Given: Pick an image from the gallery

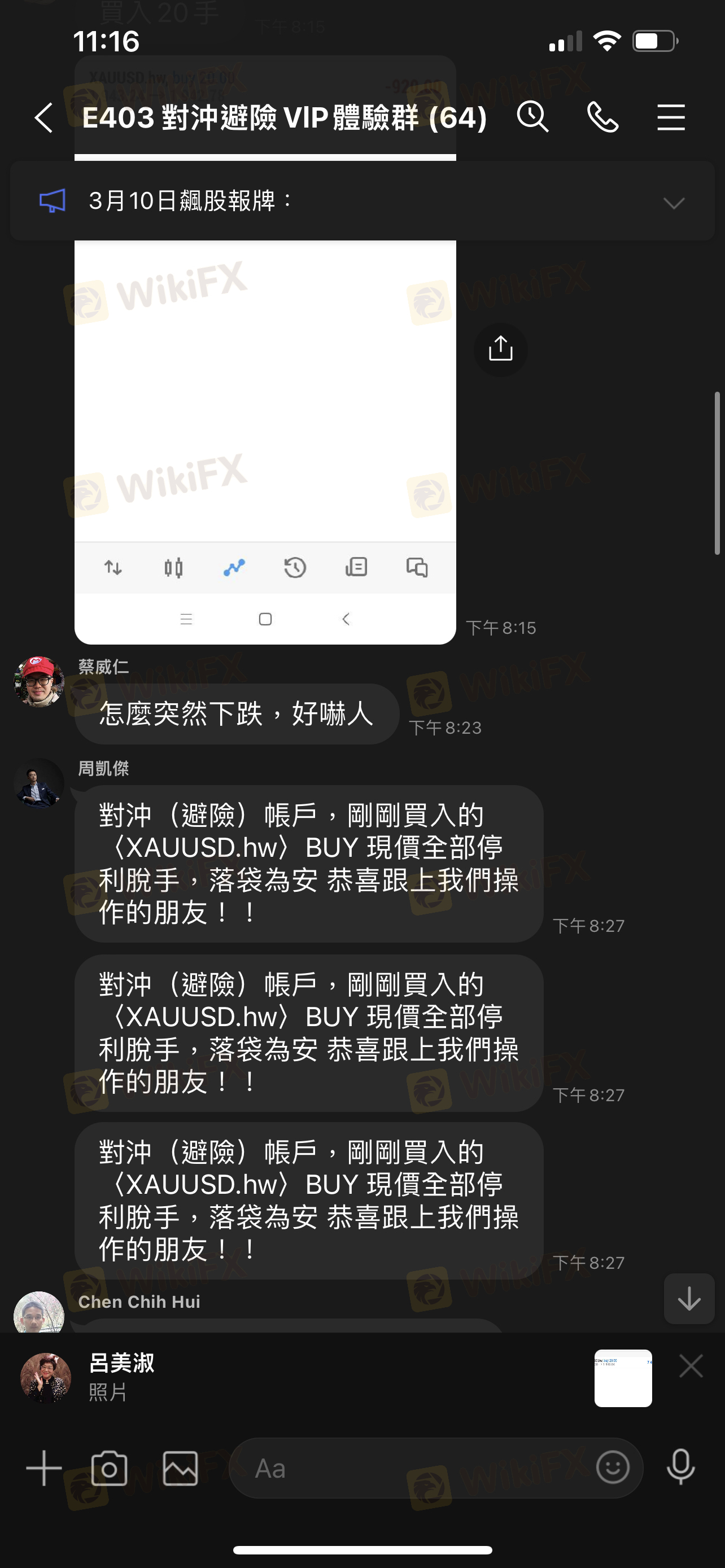Looking at the screenshot, I should (x=180, y=1468).
